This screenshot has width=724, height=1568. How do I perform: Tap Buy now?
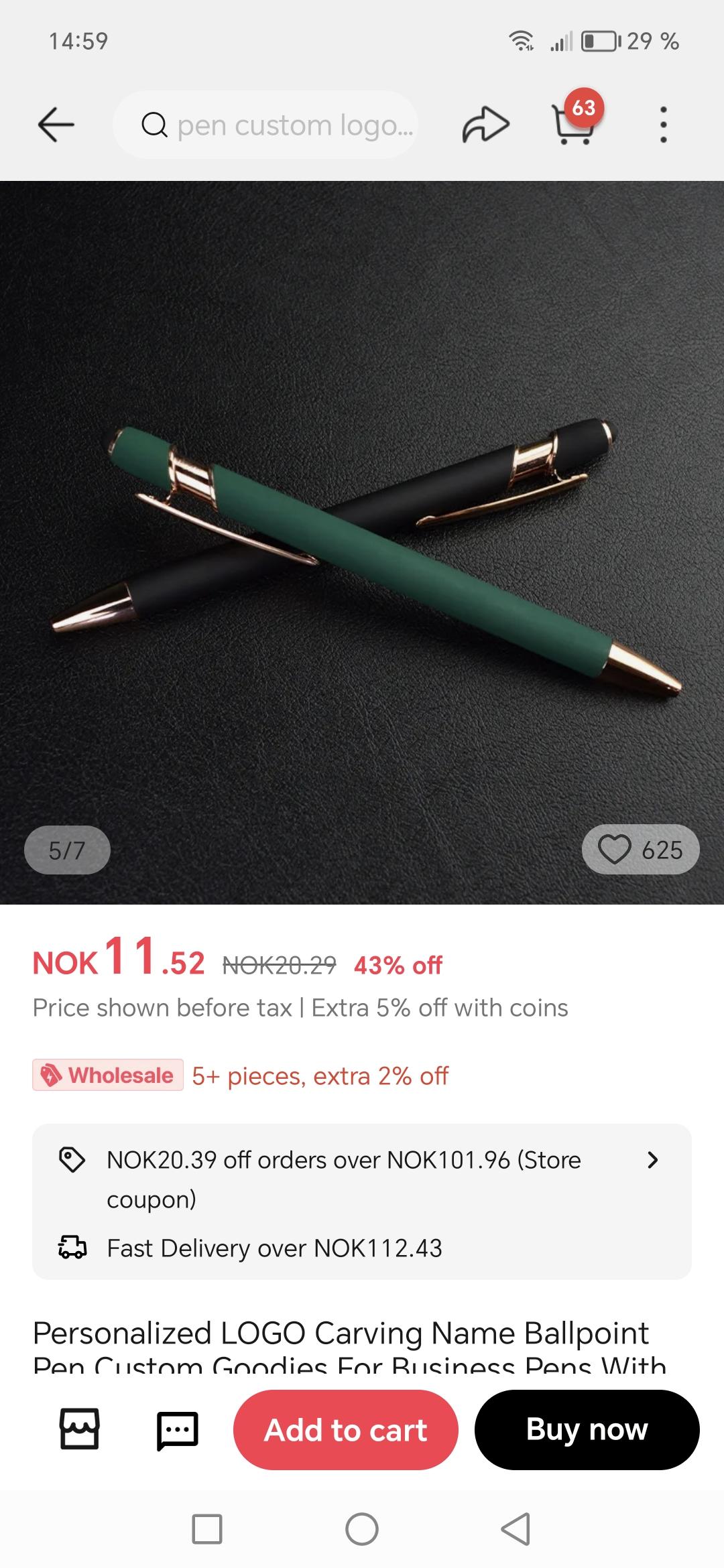(x=587, y=1430)
